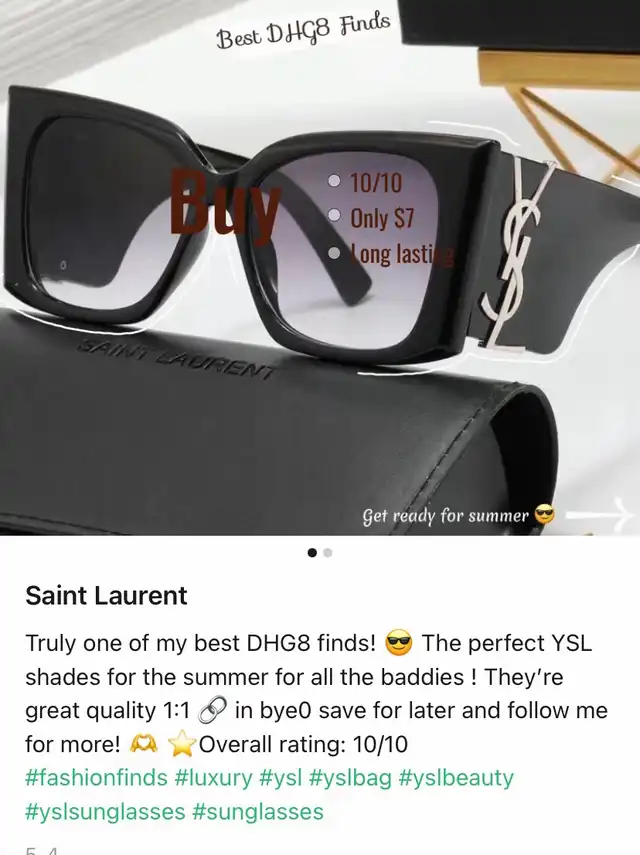
Task: Jump to the second photo indicator dot
Action: coord(328,552)
